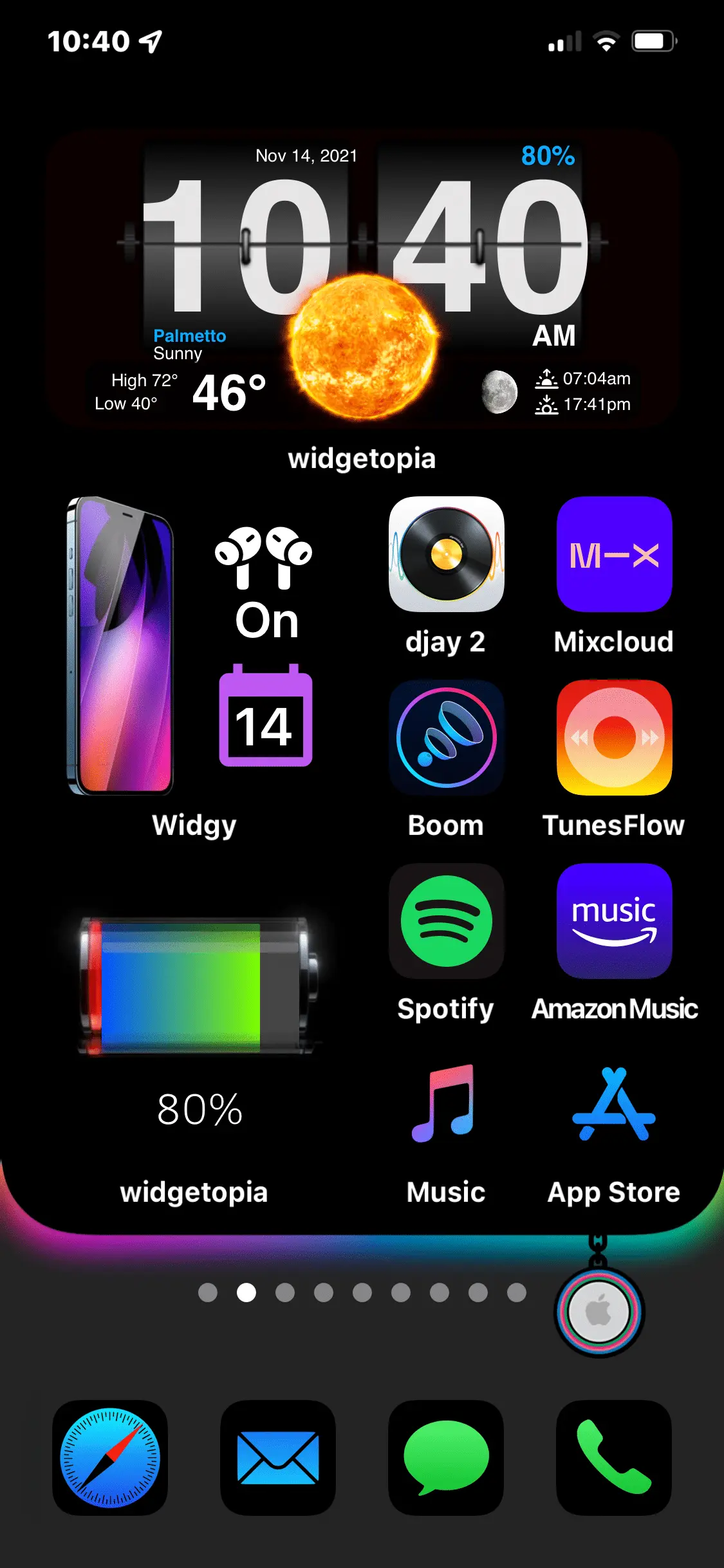Open the Mail app in dock
This screenshot has height=1568, width=724.
coord(278,1458)
